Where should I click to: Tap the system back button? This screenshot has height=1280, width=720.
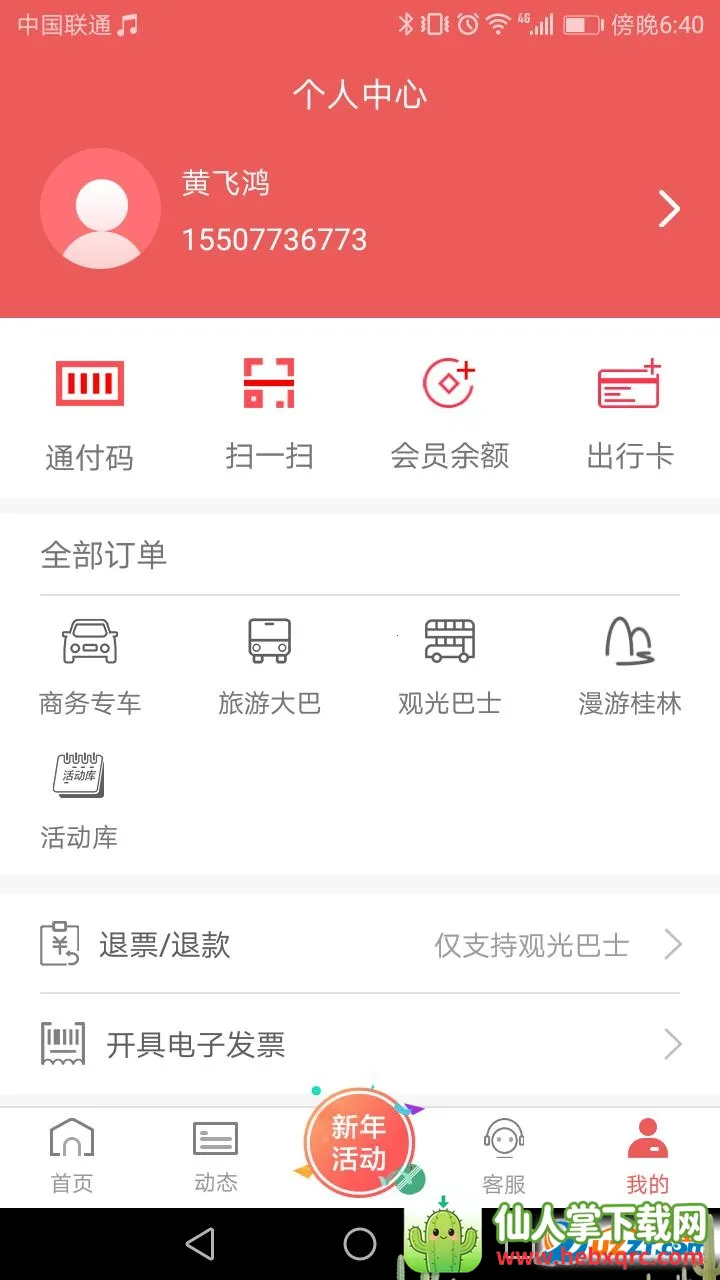tap(200, 1244)
